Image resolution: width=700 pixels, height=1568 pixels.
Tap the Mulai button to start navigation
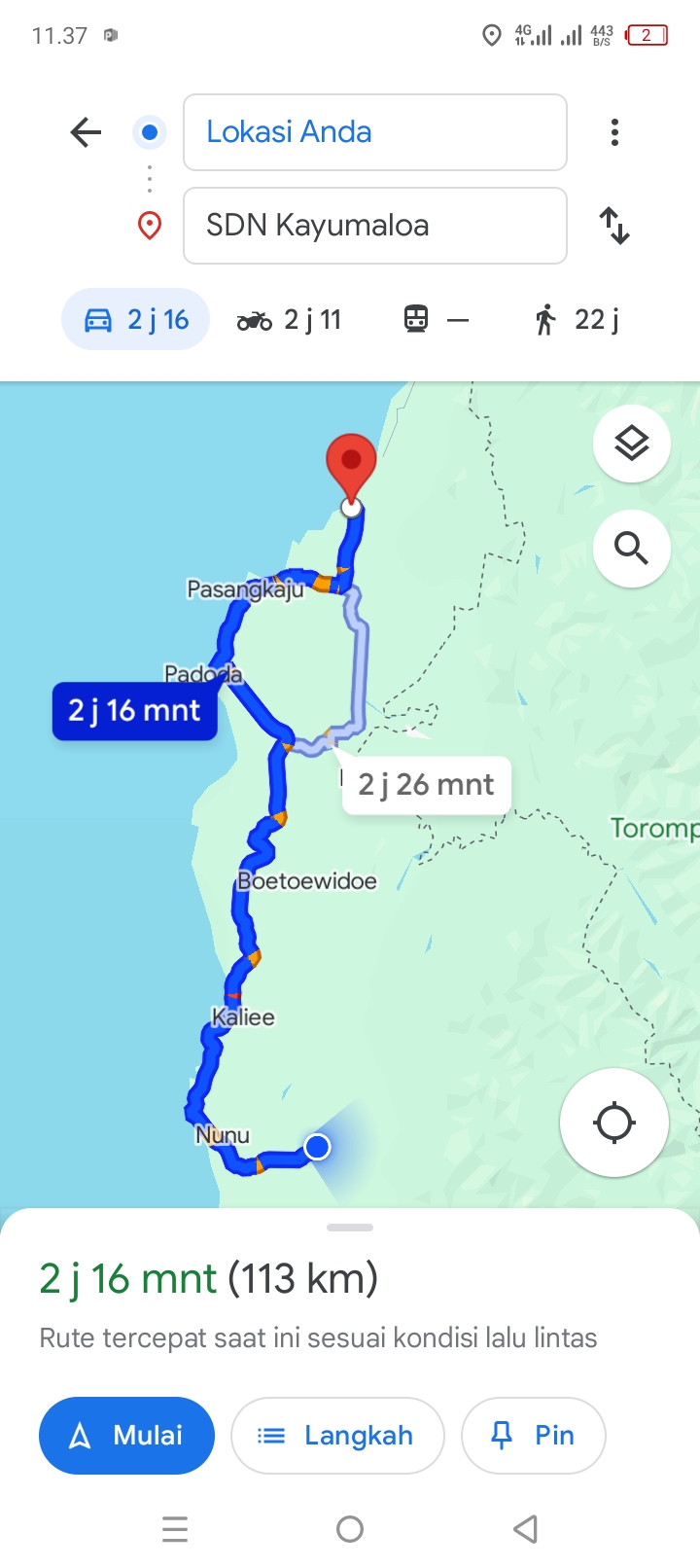tap(126, 1436)
